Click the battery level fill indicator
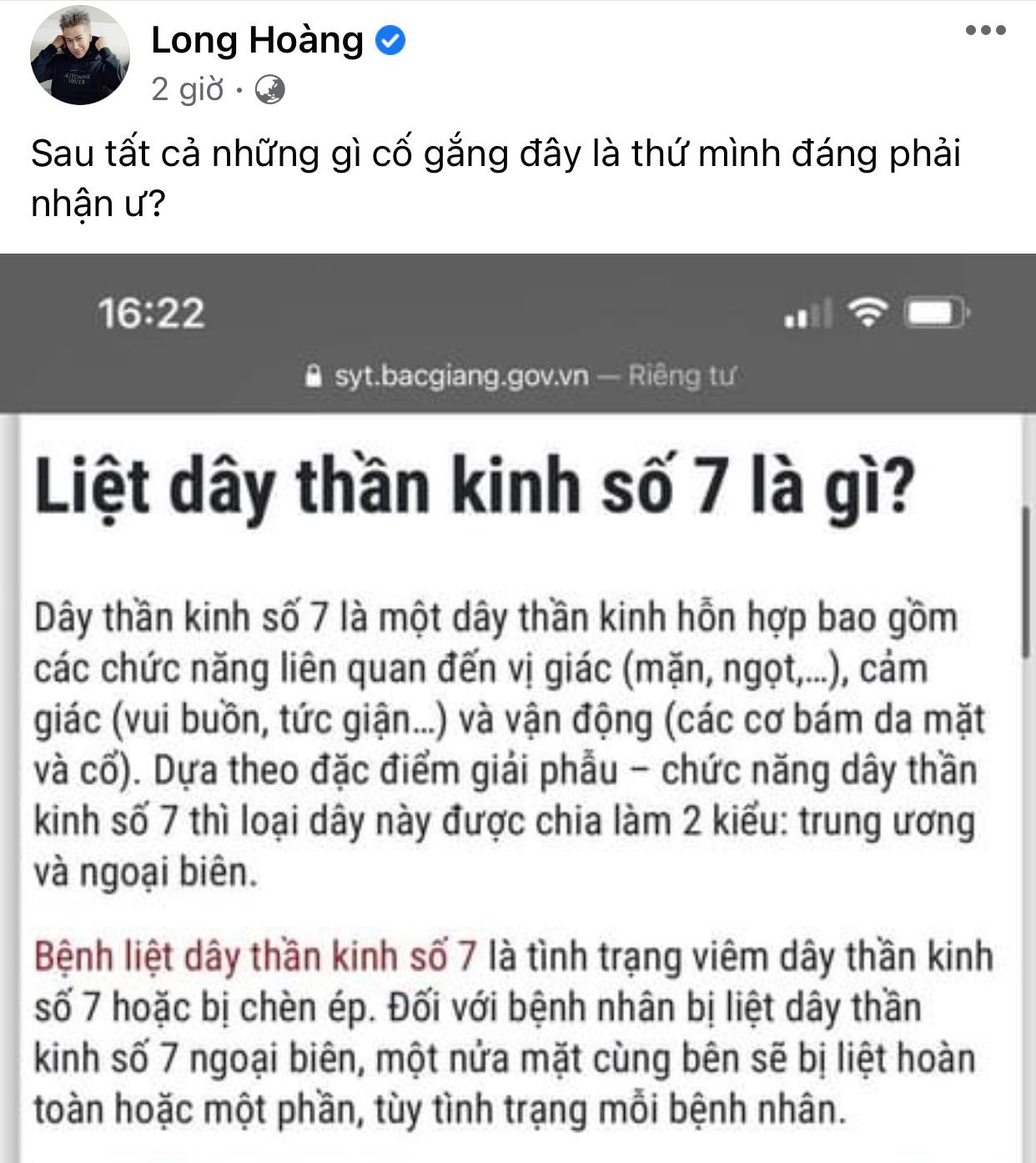Viewport: 1036px width, 1163px height. click(x=932, y=311)
